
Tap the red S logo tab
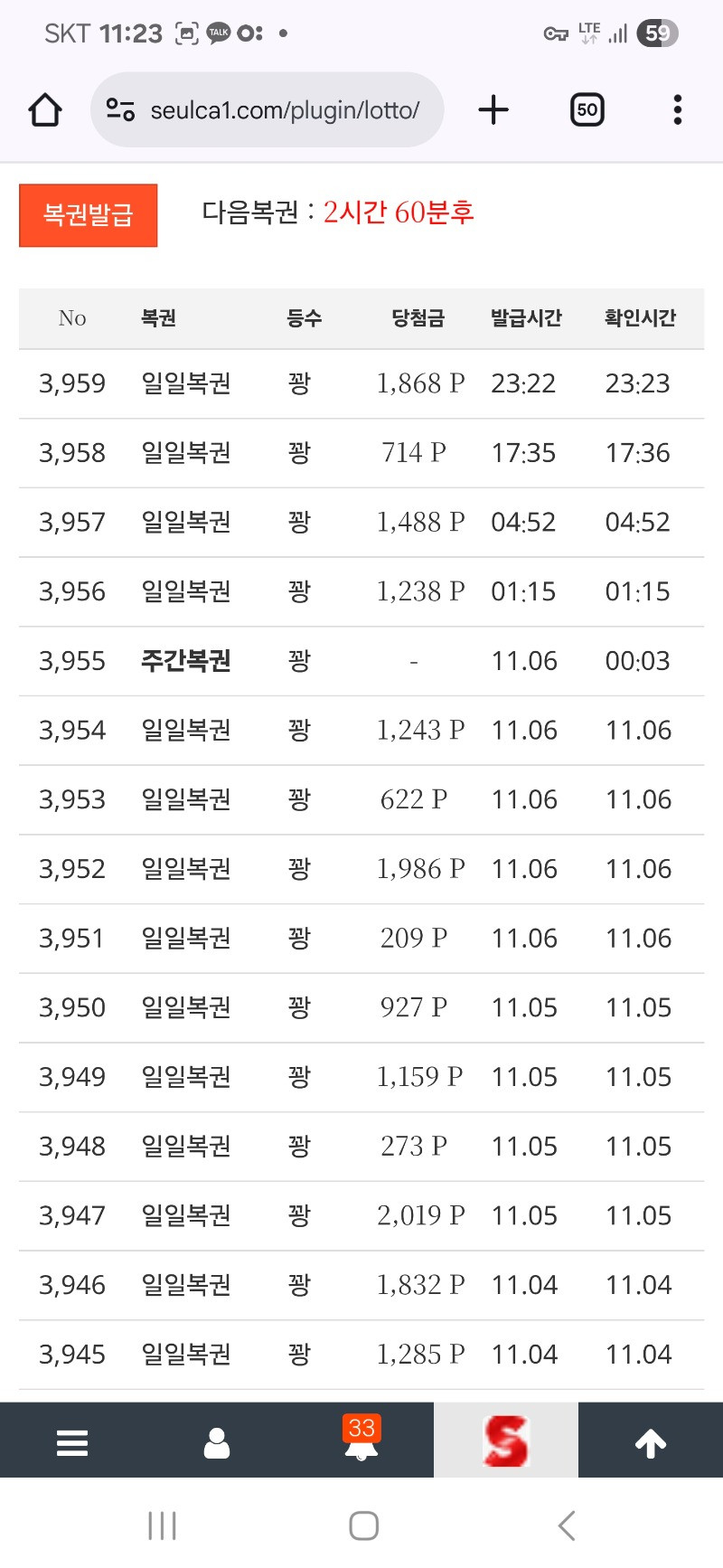pos(506,1440)
